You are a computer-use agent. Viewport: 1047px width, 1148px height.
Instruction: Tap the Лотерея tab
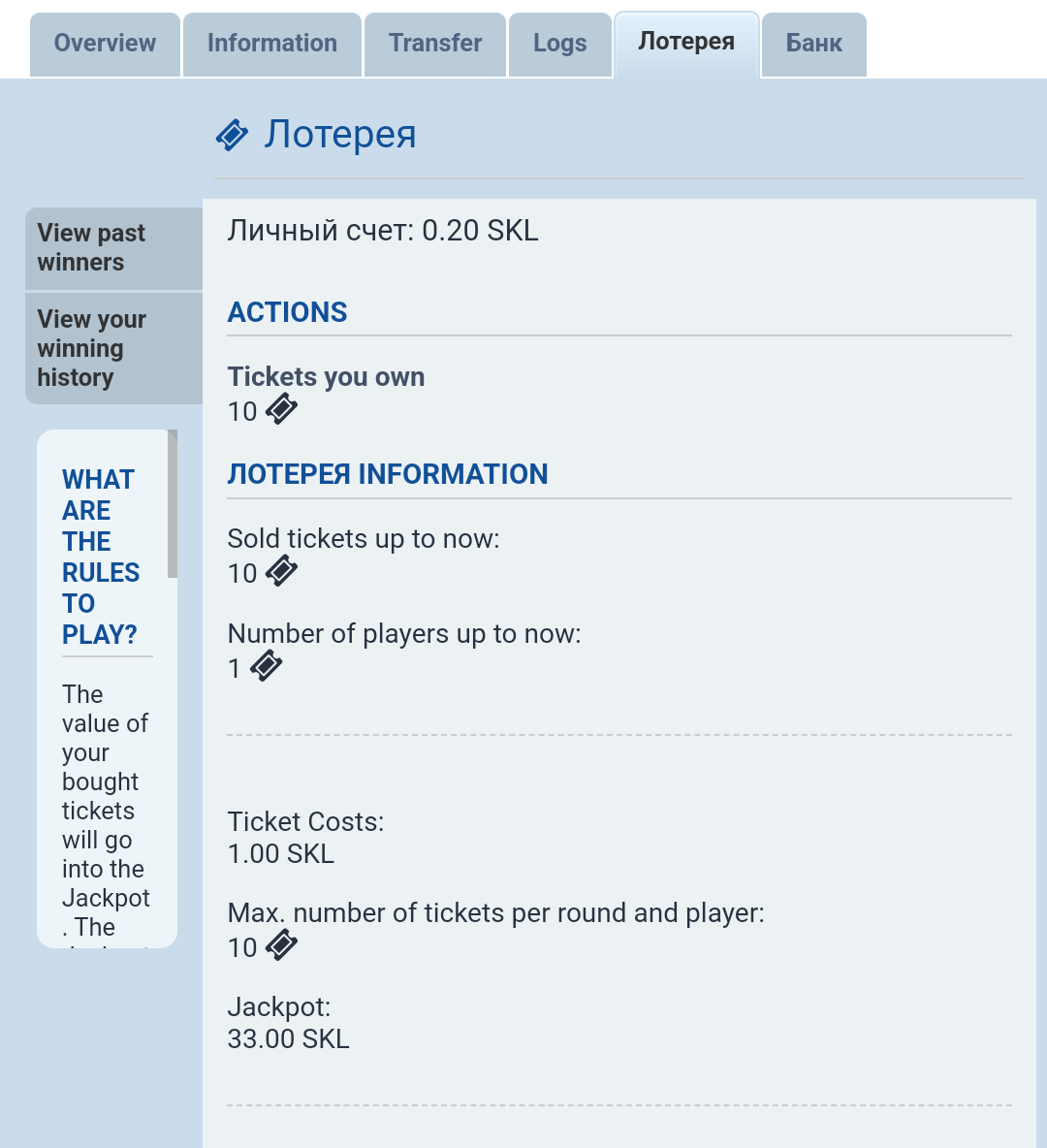click(x=686, y=44)
